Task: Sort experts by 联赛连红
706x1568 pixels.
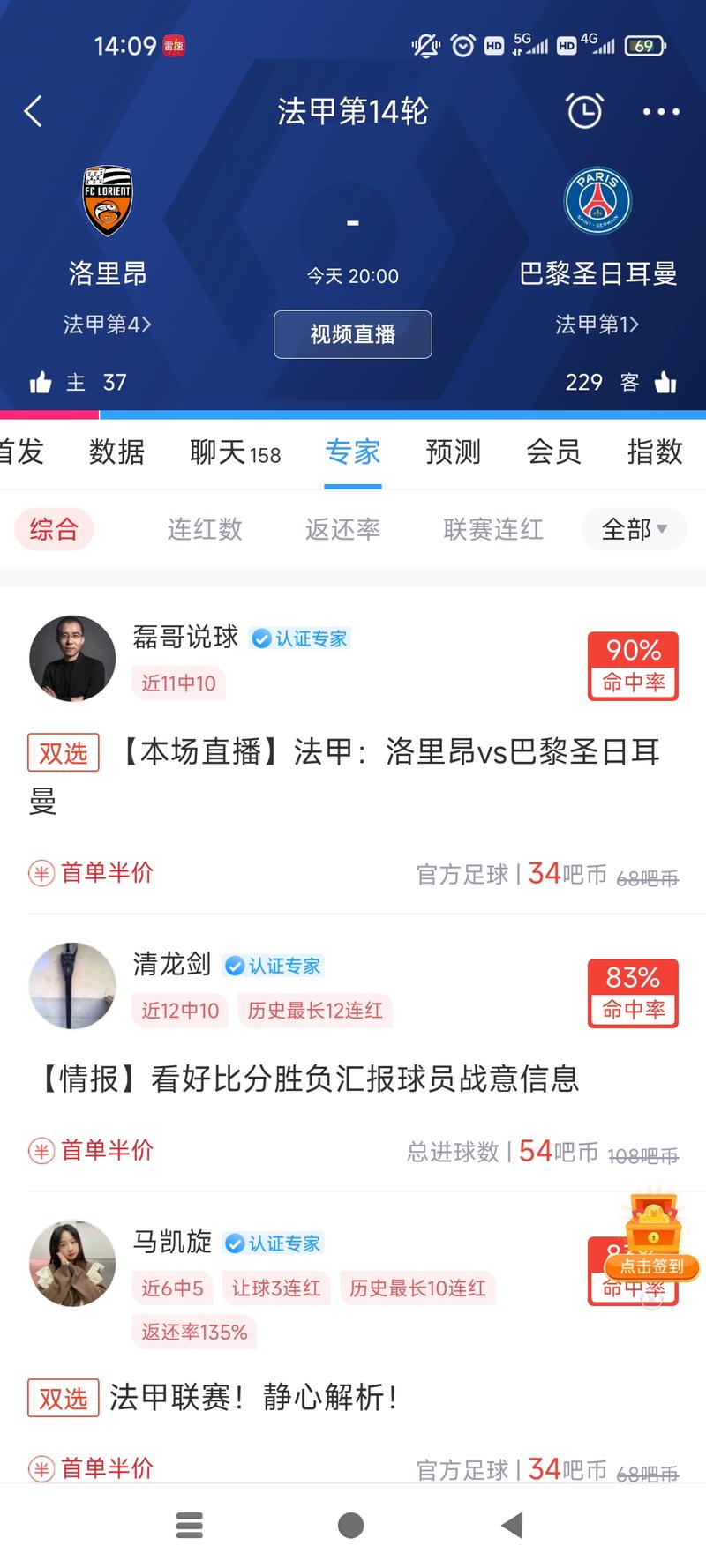Action: [x=492, y=529]
